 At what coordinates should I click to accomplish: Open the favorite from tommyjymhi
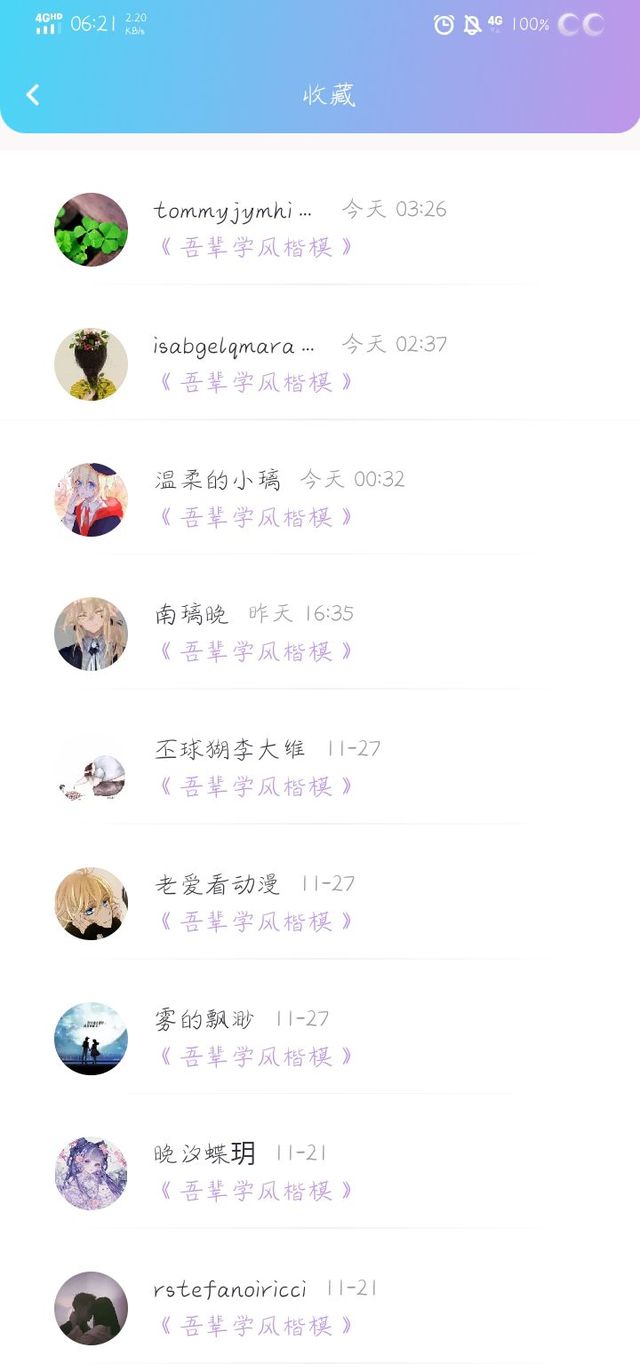(320, 230)
